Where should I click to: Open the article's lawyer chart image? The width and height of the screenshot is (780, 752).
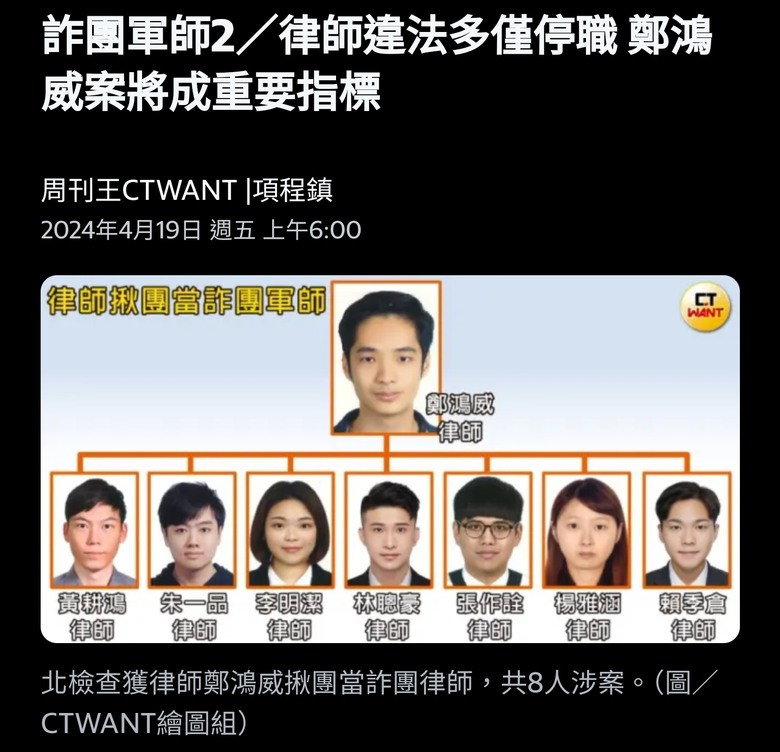click(x=390, y=458)
